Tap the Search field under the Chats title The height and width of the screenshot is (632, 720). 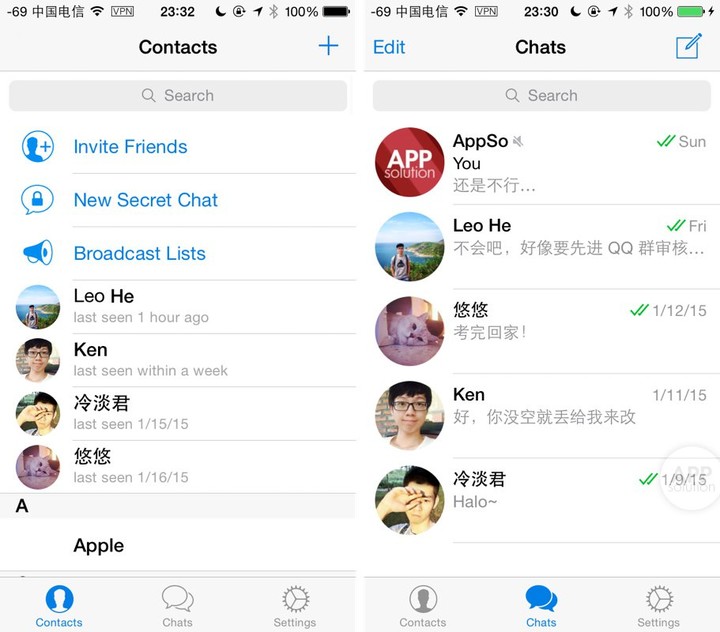[541, 96]
